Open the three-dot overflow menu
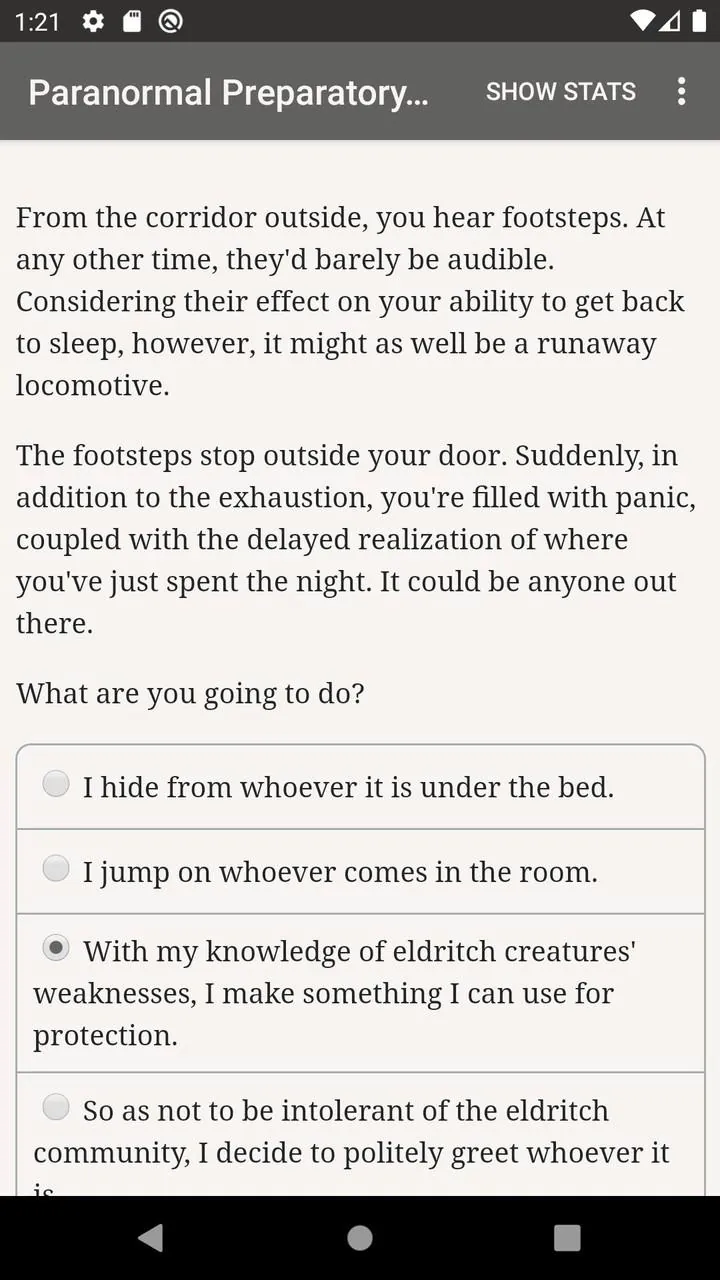Image resolution: width=720 pixels, height=1280 pixels. click(x=681, y=91)
